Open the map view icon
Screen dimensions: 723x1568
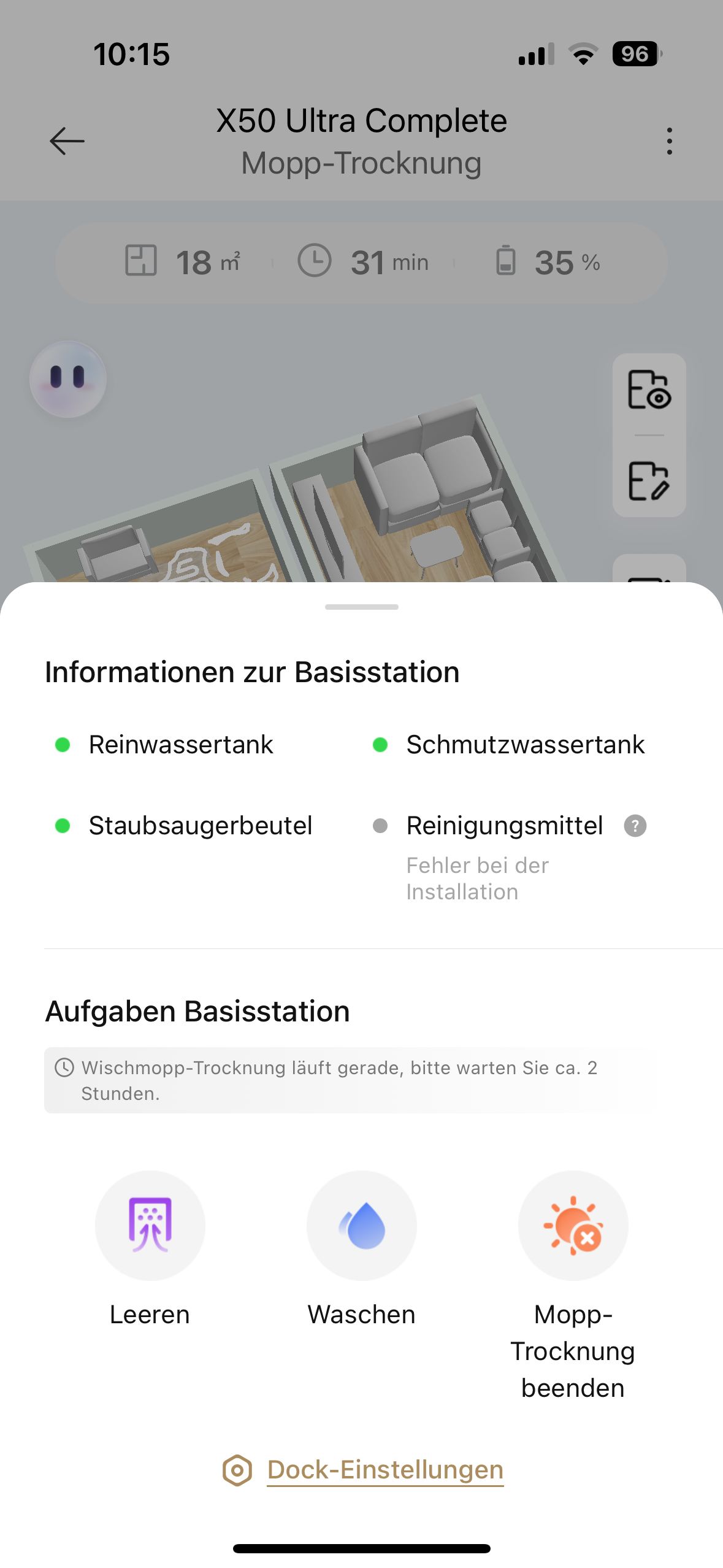[649, 390]
